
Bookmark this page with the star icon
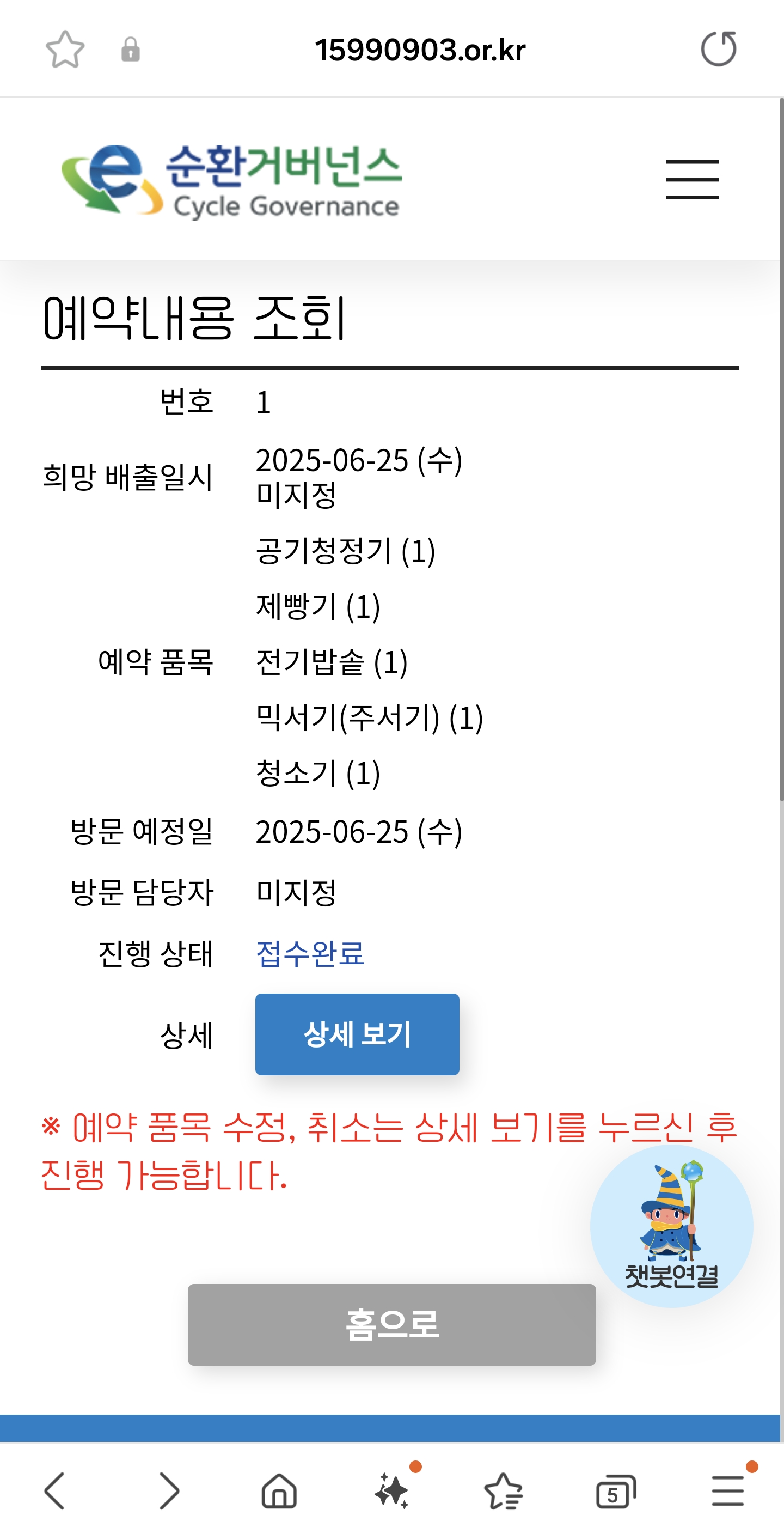click(x=65, y=50)
